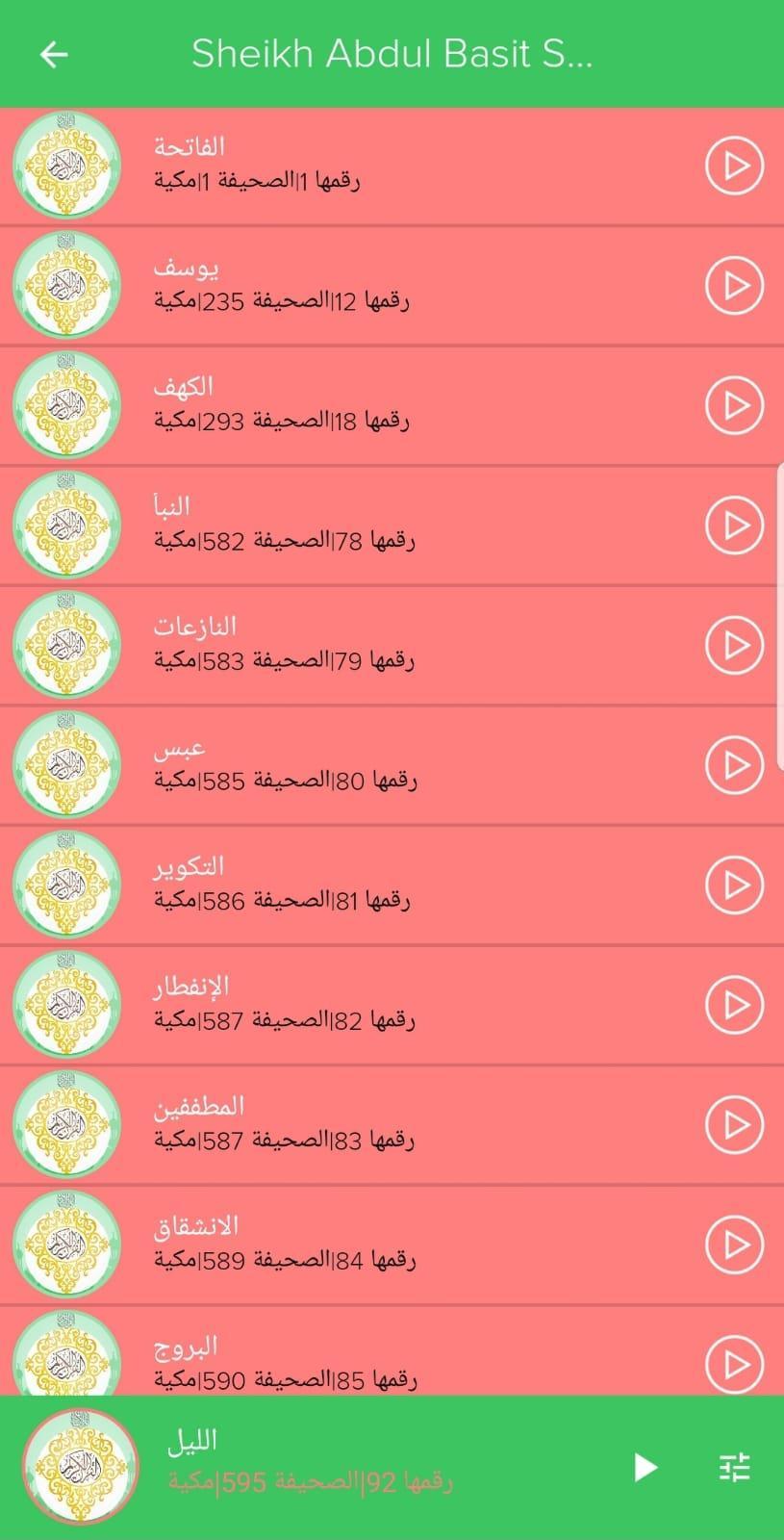This screenshot has height=1540, width=784.
Task: Play Surah Al-Buruj (البروج)
Action: (736, 1365)
